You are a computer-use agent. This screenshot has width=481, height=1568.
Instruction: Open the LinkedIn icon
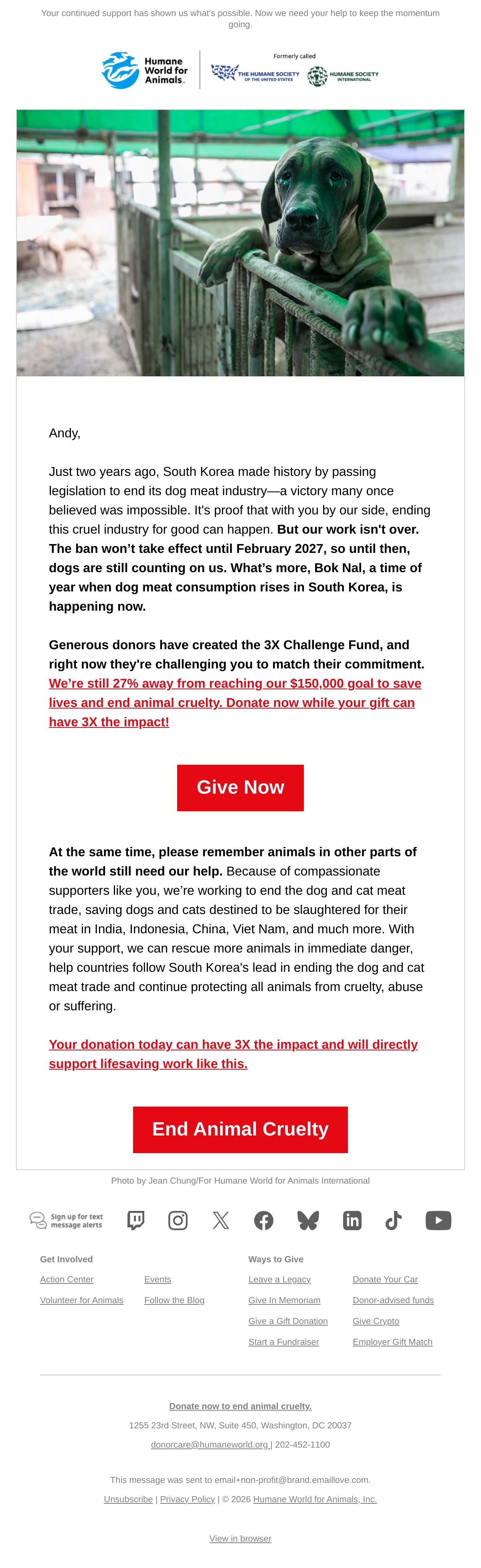pyautogui.click(x=352, y=1221)
